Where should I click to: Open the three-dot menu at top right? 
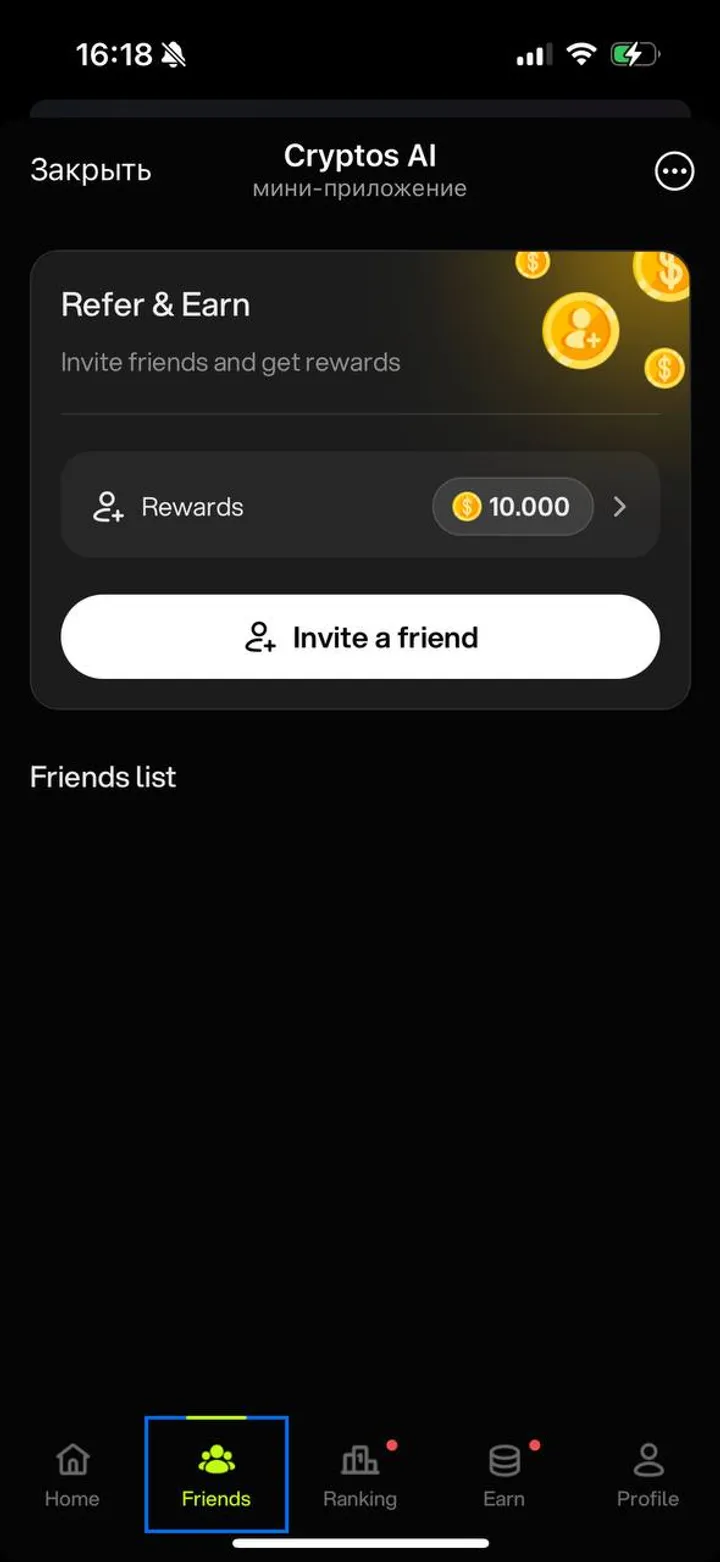click(674, 171)
